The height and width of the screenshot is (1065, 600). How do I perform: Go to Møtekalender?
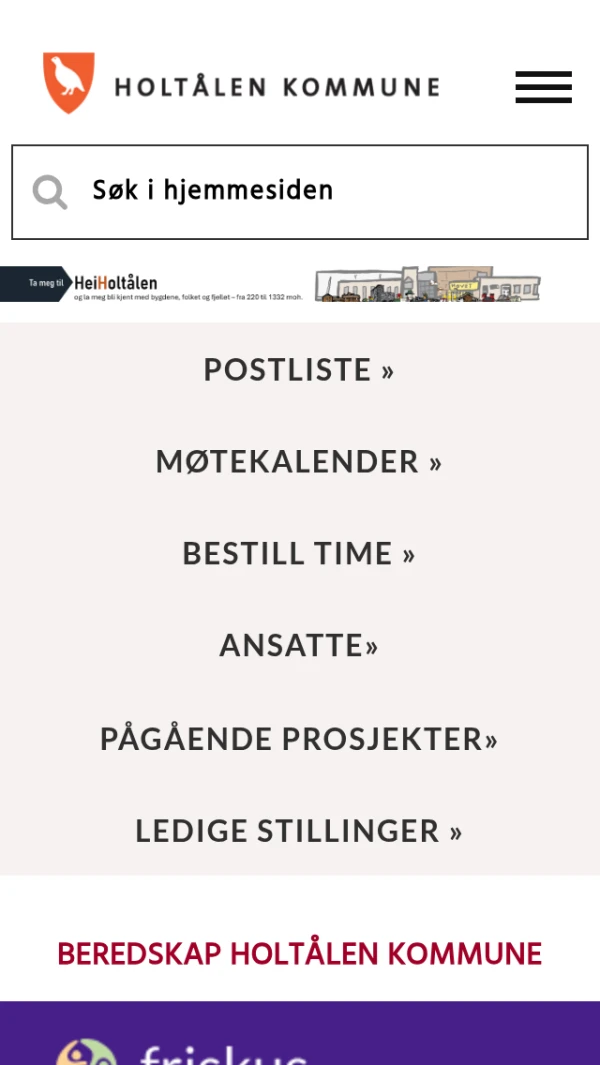299,462
